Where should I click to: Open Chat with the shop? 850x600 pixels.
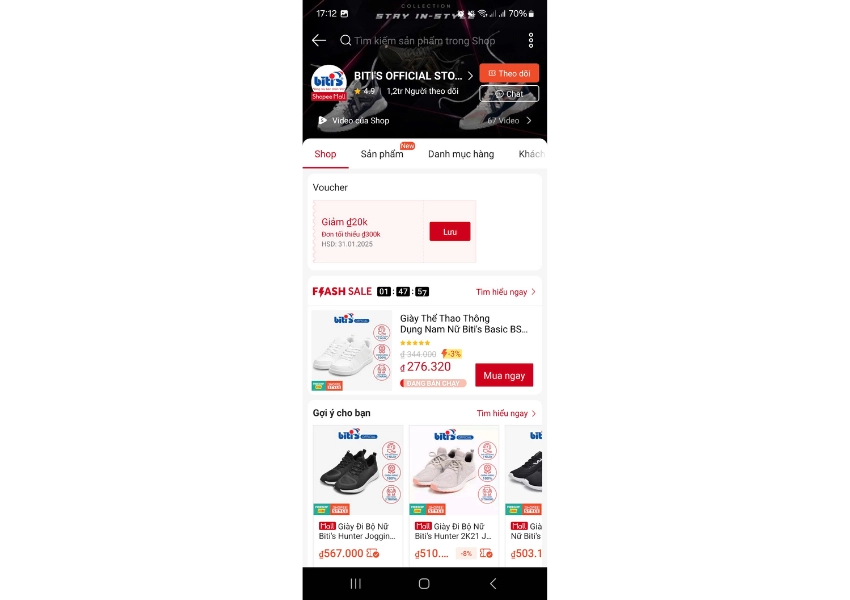pos(509,94)
